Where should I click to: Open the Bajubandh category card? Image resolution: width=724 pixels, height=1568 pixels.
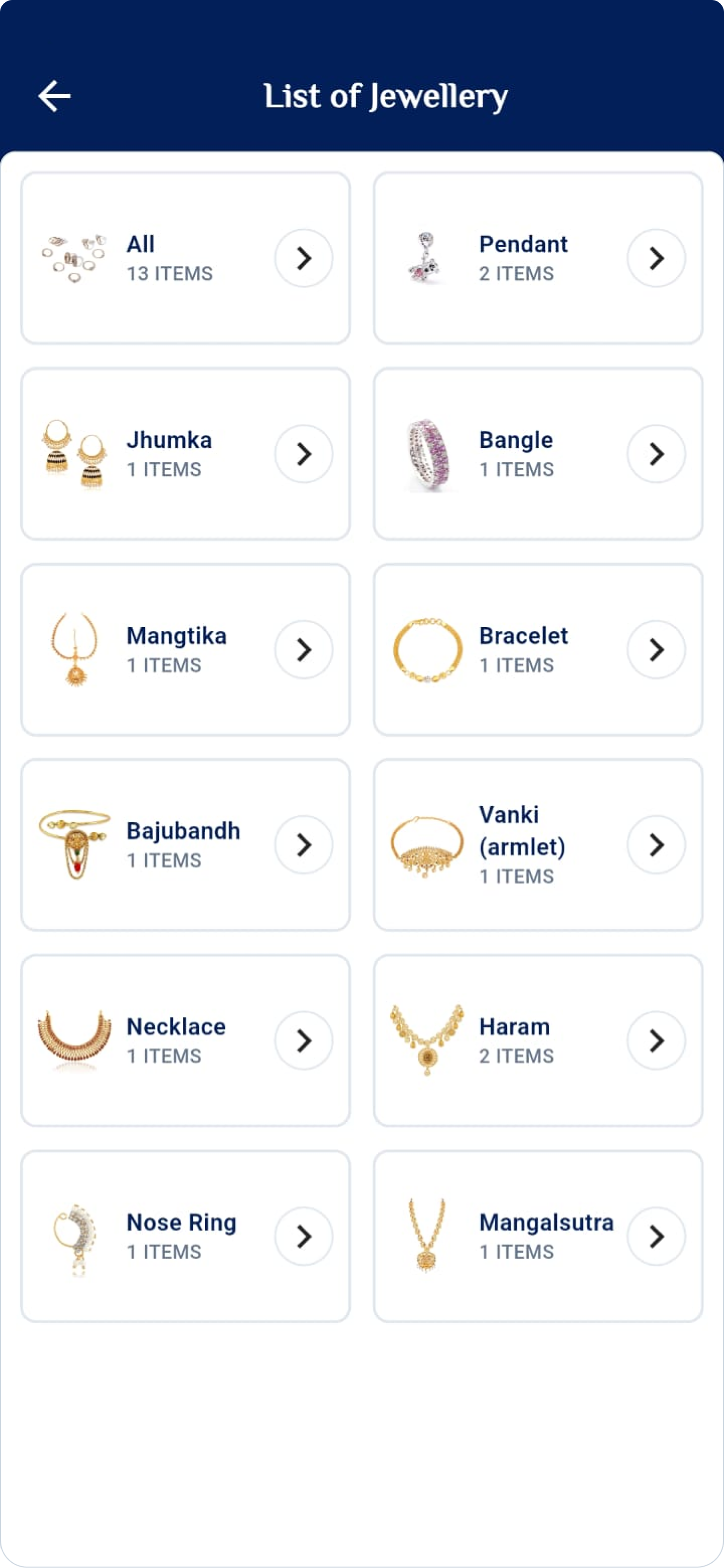click(185, 844)
